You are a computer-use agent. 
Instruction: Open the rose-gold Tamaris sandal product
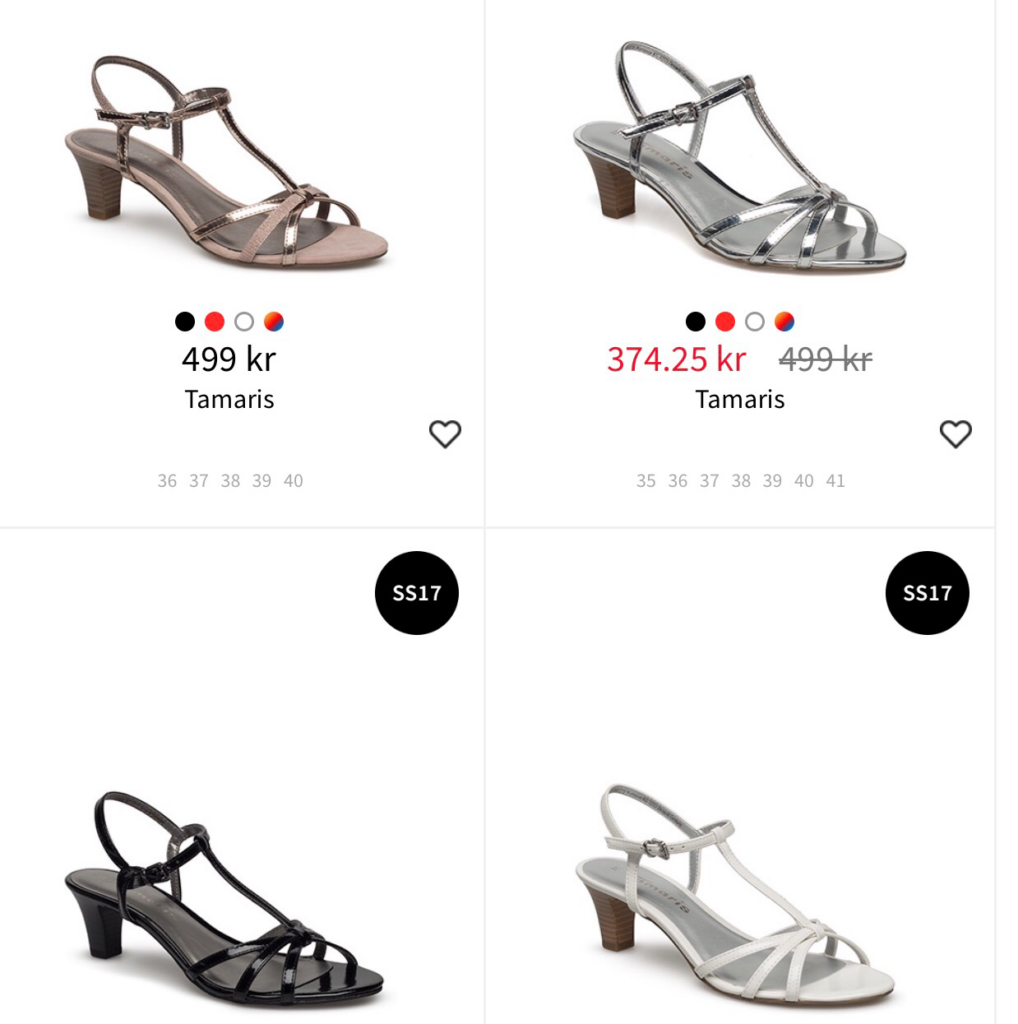227,162
